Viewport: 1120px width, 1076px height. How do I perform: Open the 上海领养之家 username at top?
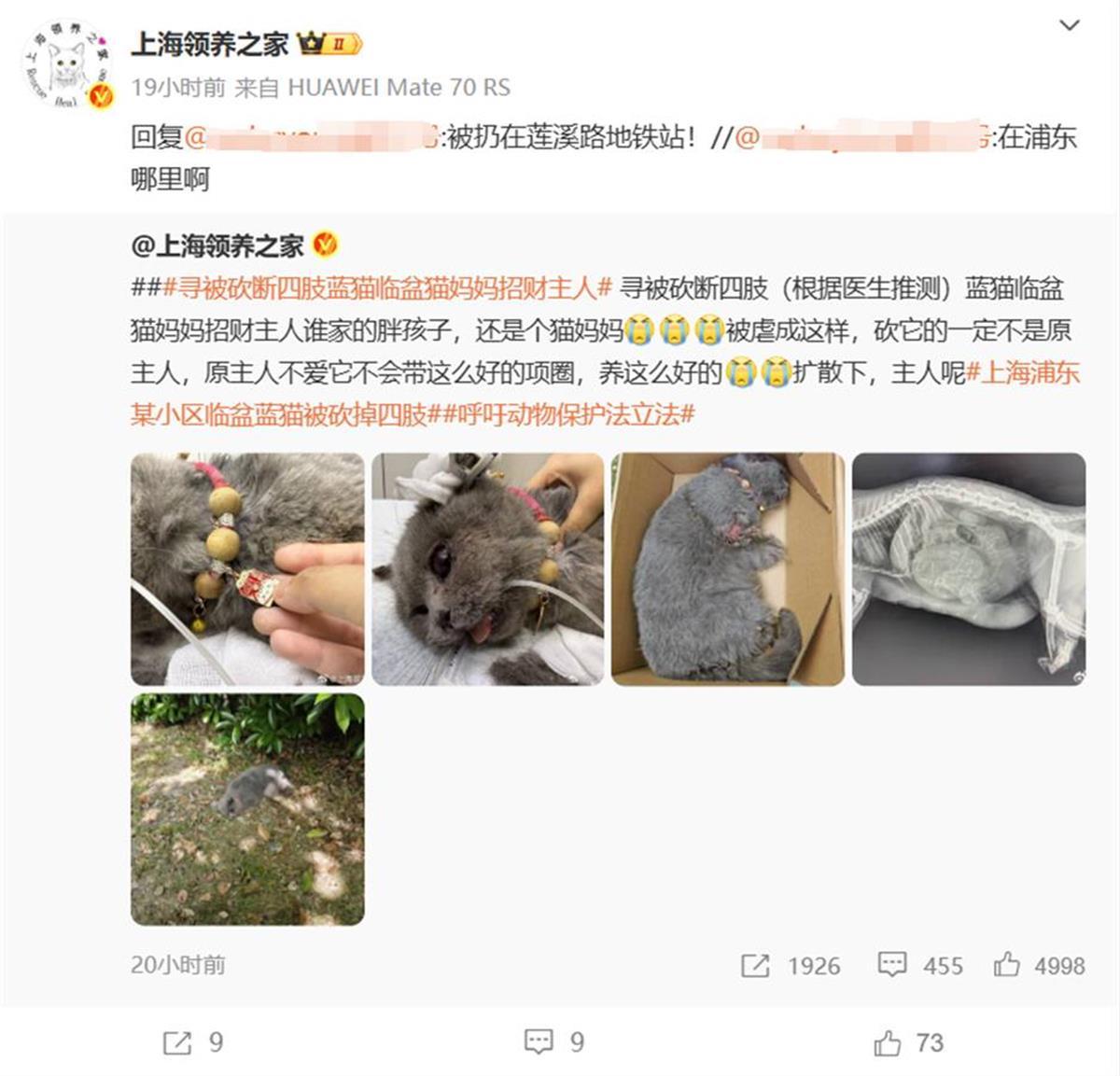209,44
